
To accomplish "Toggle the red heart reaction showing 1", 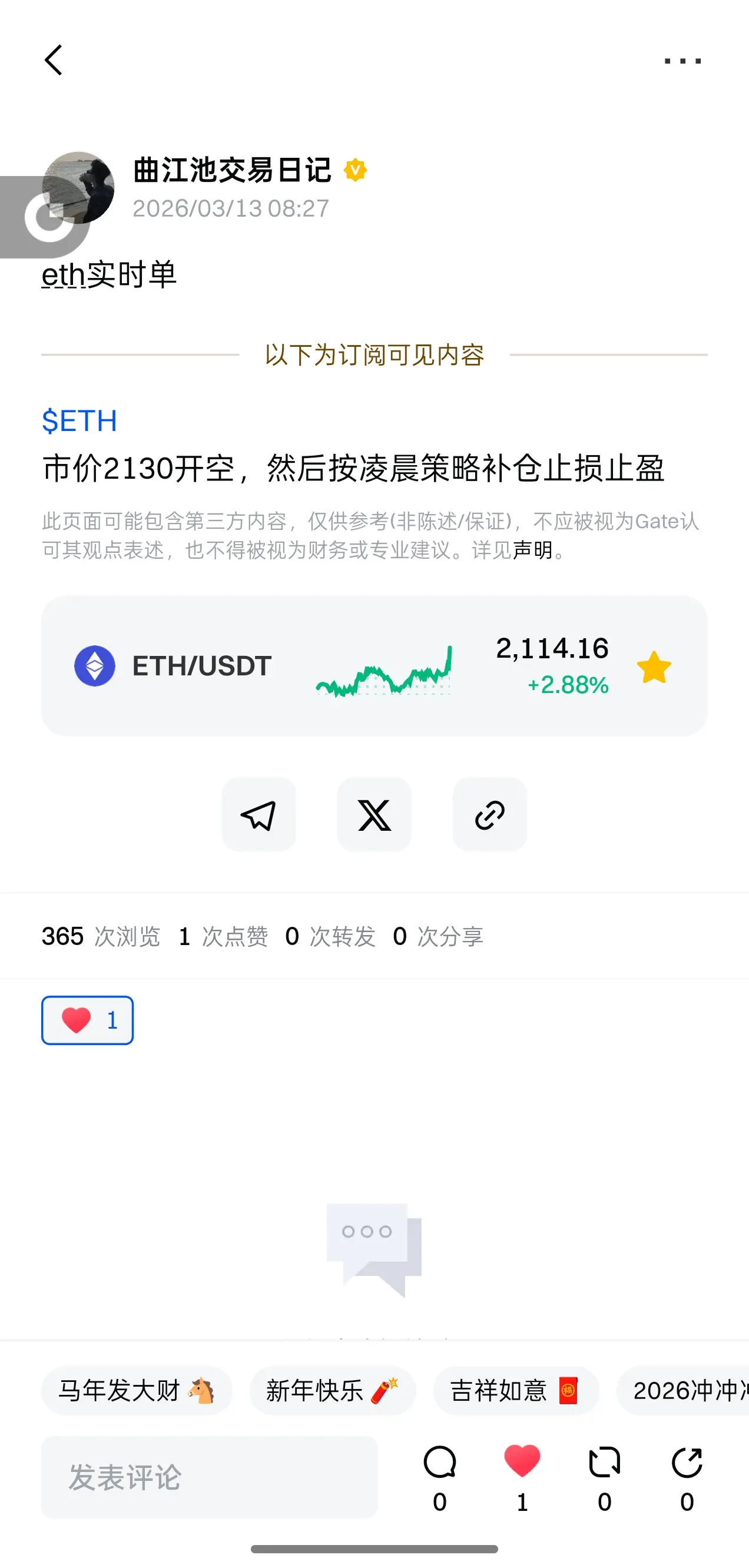I will click(x=87, y=1020).
